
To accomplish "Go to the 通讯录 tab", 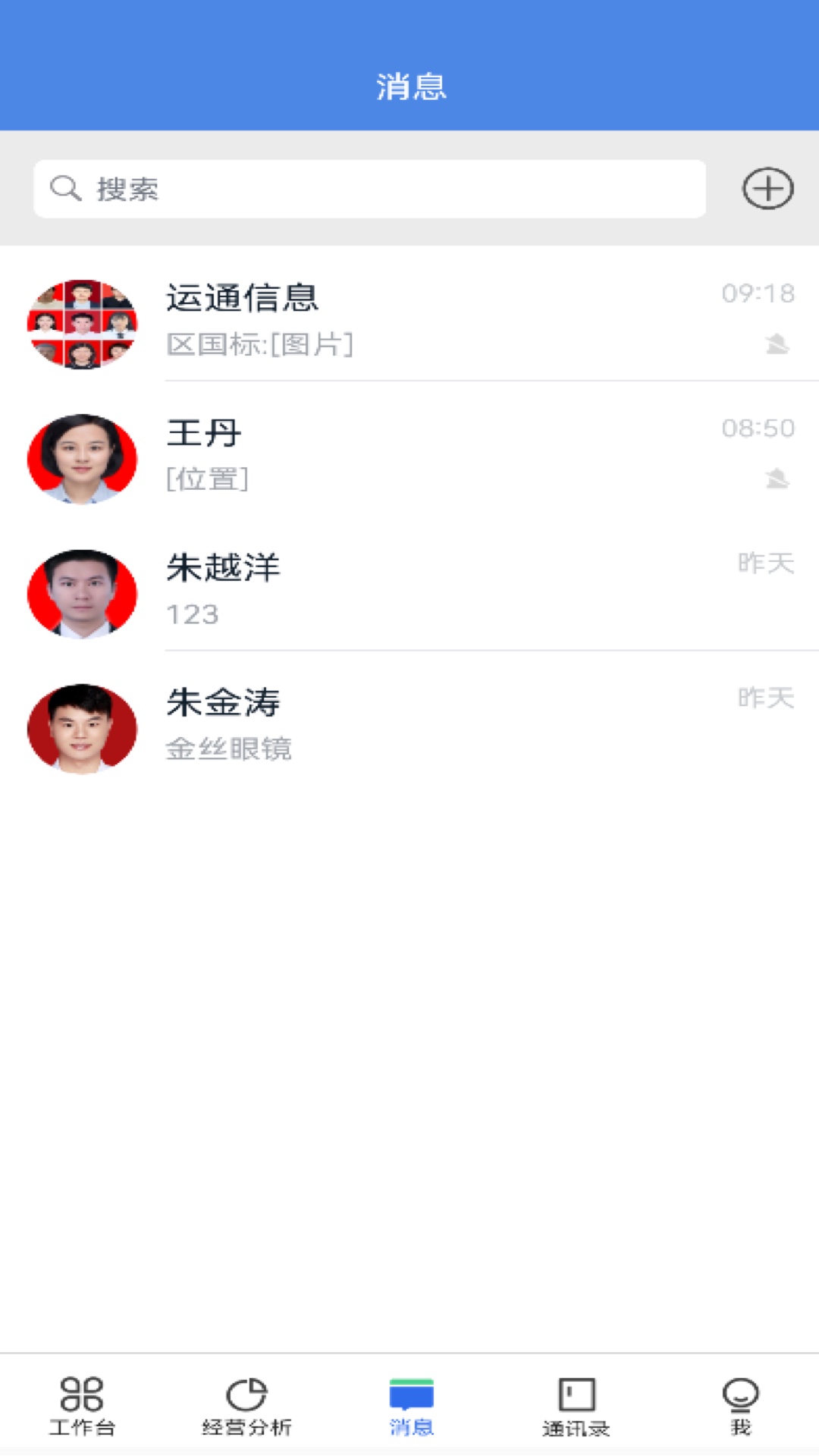I will [576, 1406].
